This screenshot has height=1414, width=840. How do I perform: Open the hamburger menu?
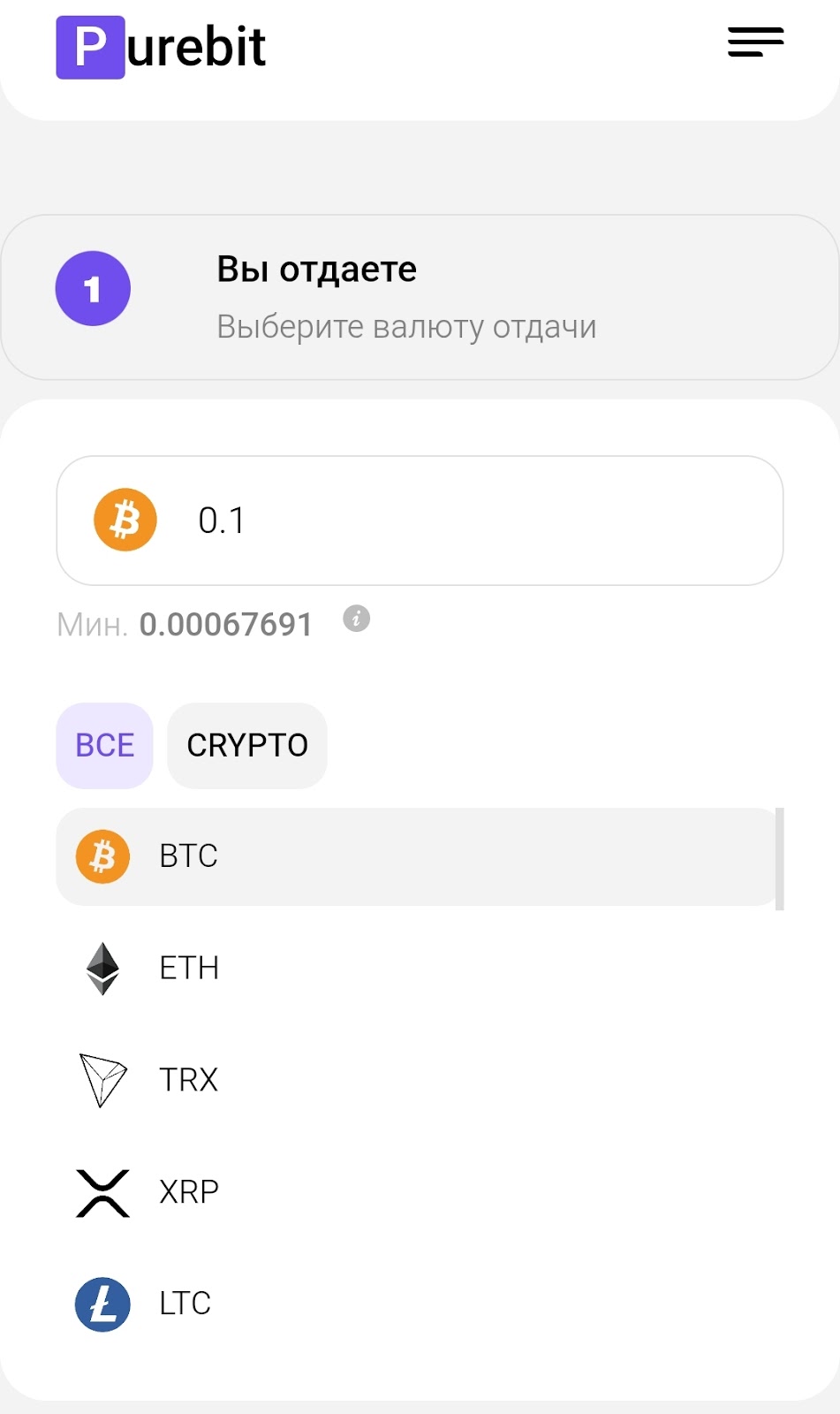click(x=755, y=42)
